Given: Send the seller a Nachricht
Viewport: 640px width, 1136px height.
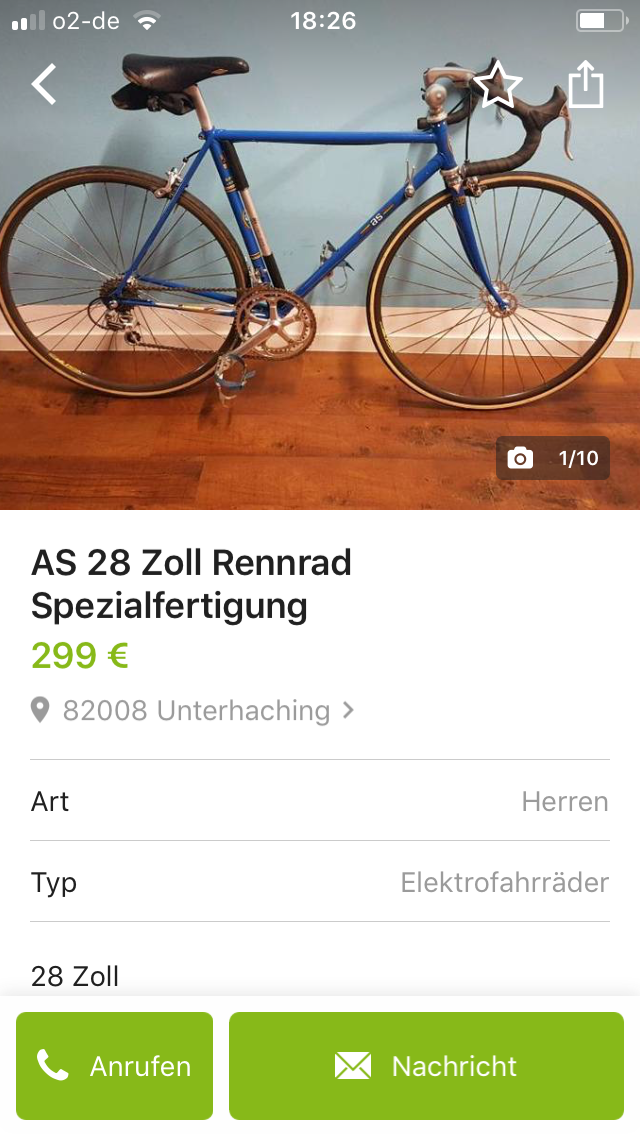Looking at the screenshot, I should tap(426, 1066).
